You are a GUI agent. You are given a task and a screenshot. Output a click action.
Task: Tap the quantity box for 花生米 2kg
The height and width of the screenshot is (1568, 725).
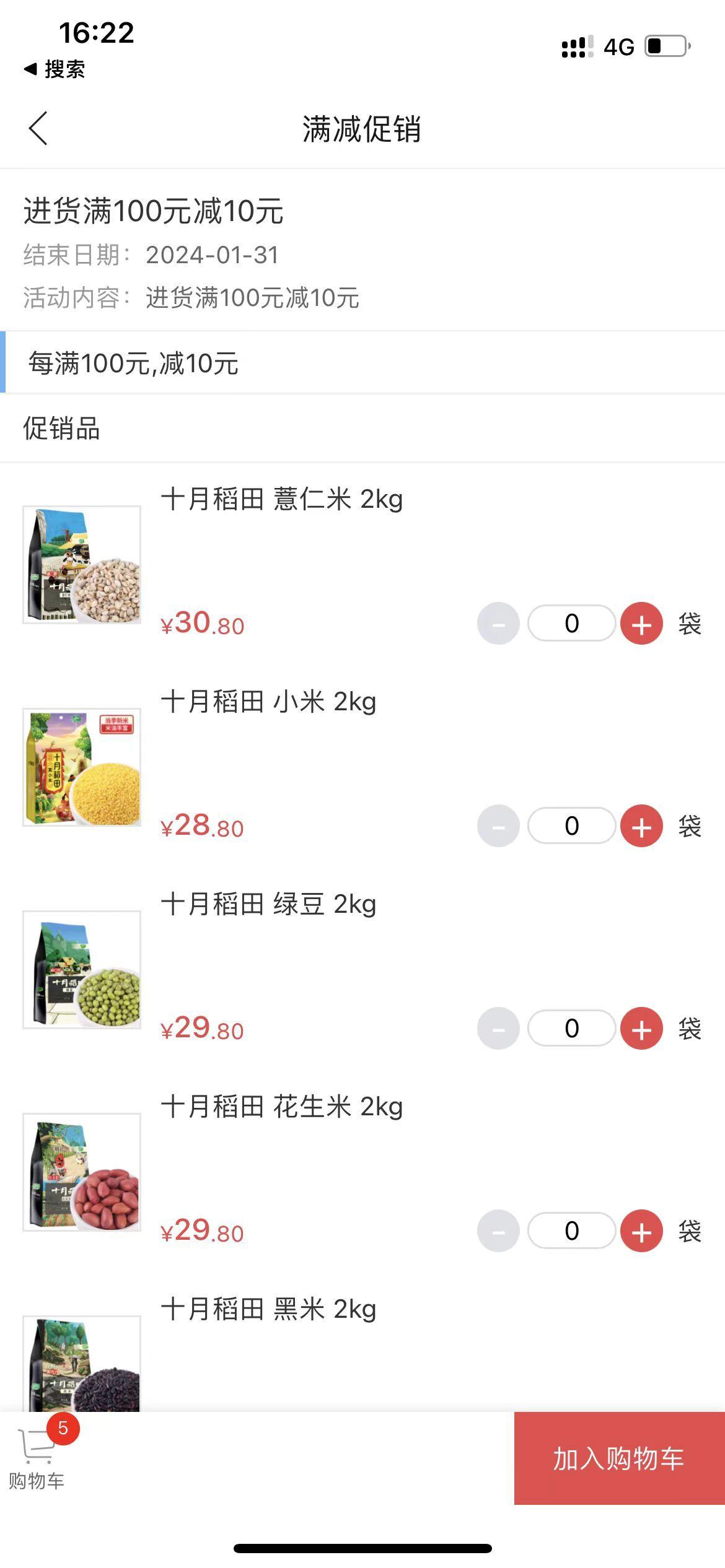coord(571,1231)
